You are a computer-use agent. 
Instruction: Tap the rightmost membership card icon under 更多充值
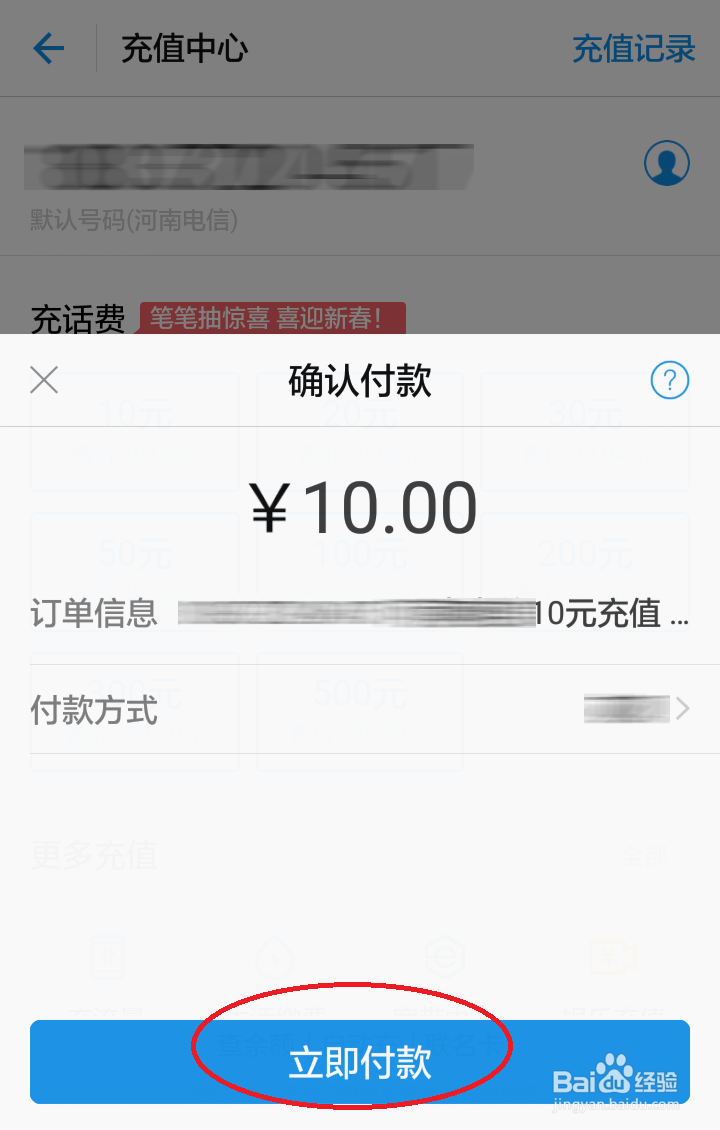click(612, 958)
